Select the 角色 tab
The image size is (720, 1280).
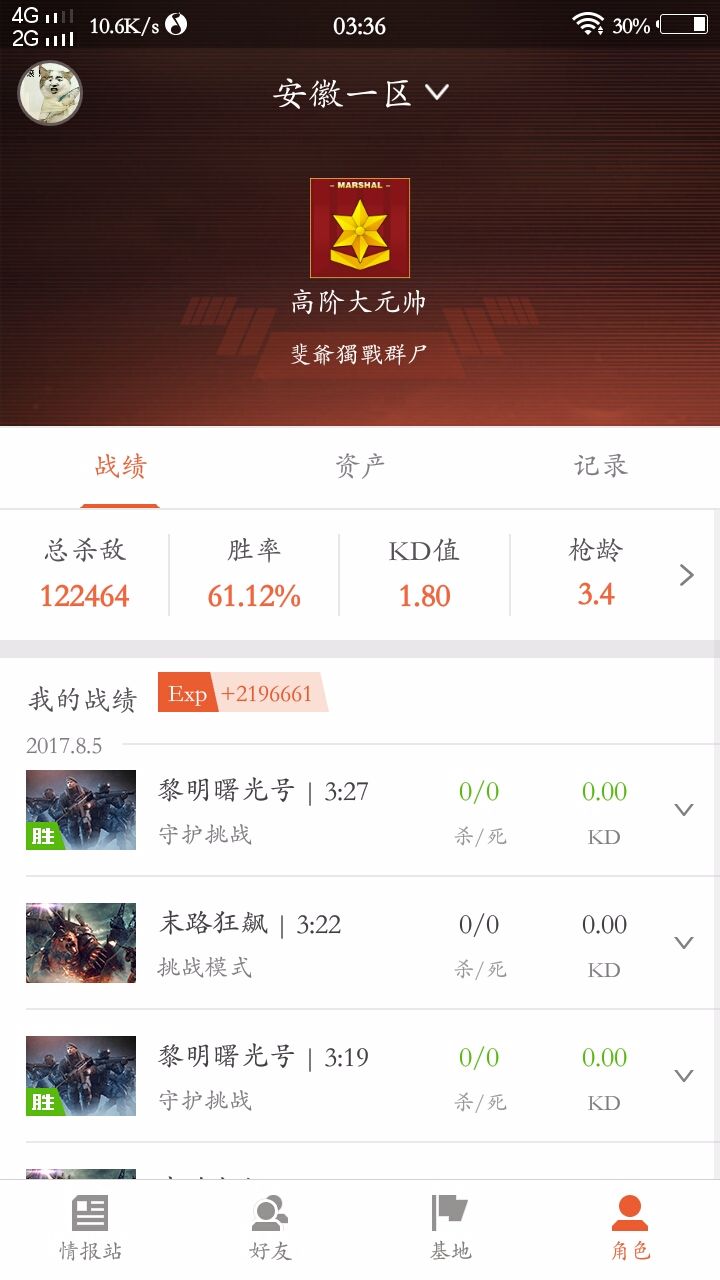630,1229
